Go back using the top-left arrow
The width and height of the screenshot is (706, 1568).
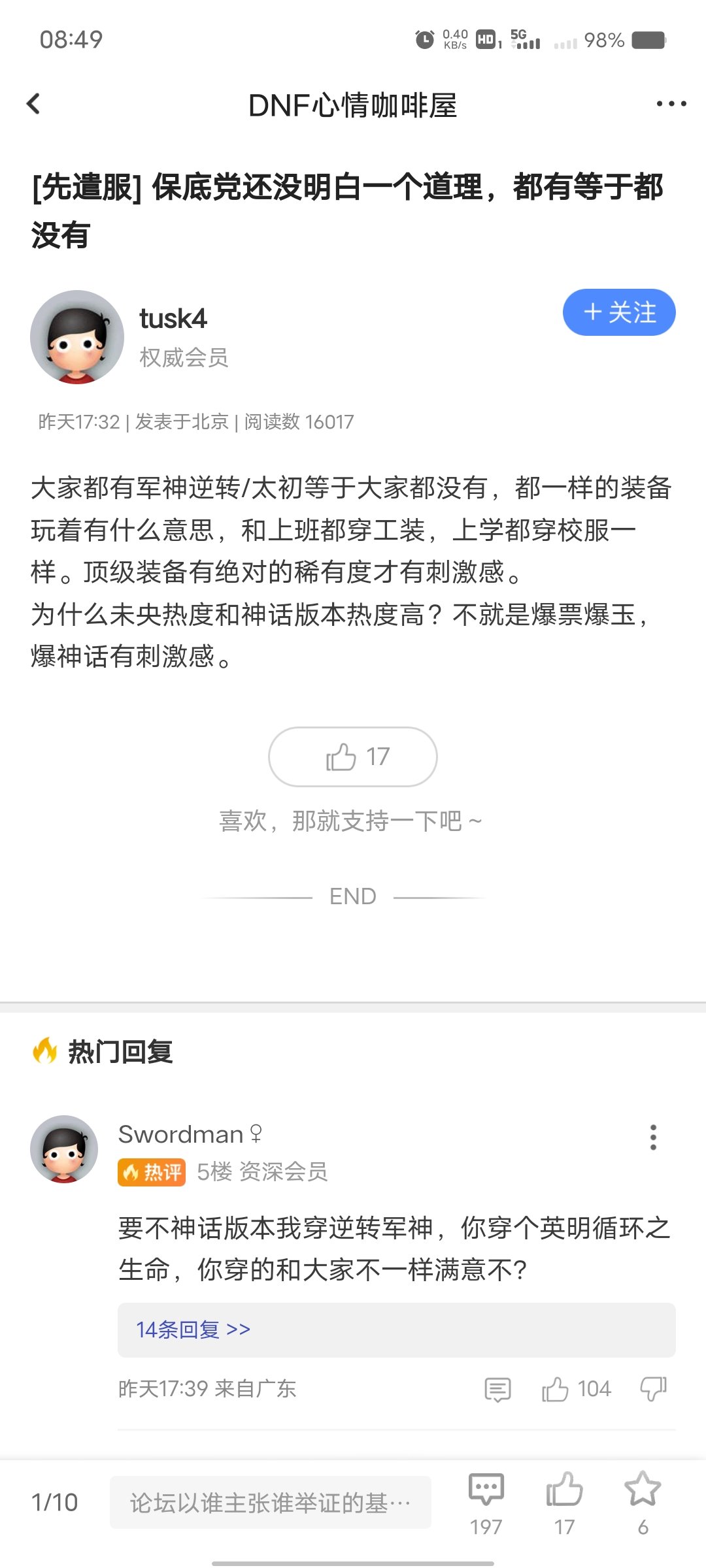(x=33, y=104)
